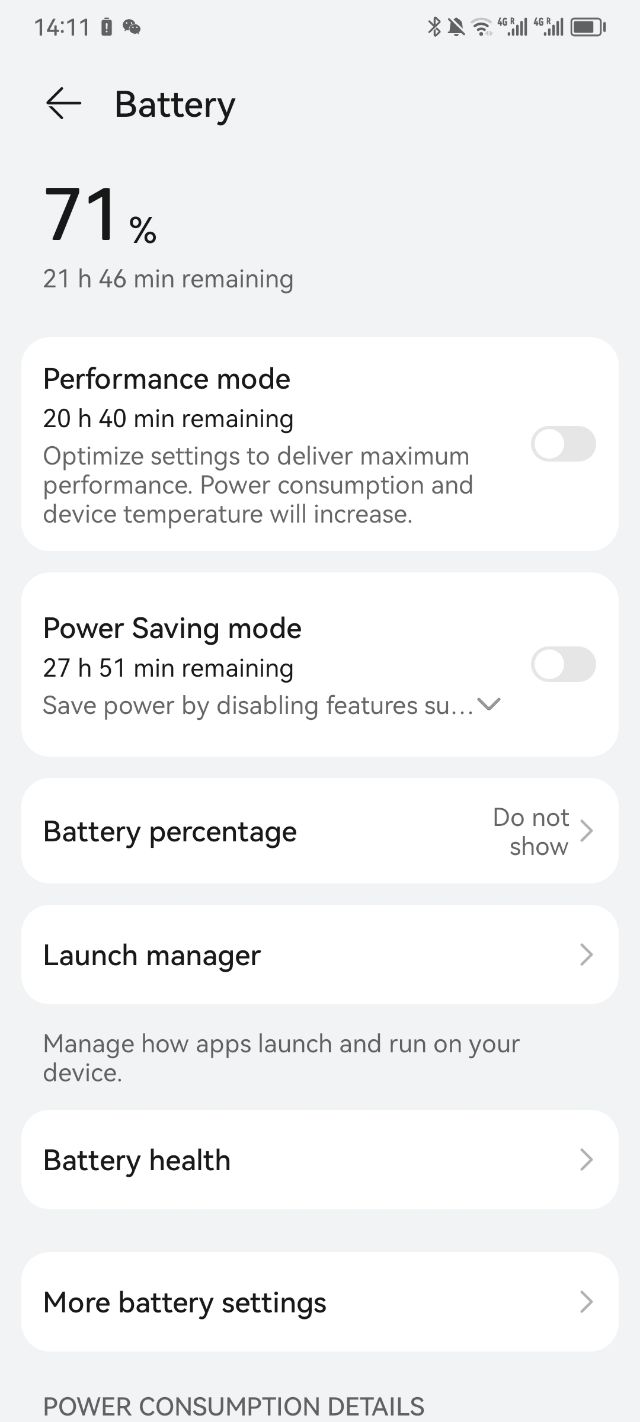This screenshot has height=1422, width=640.
Task: Turn on Power Saving mode
Action: 563,664
